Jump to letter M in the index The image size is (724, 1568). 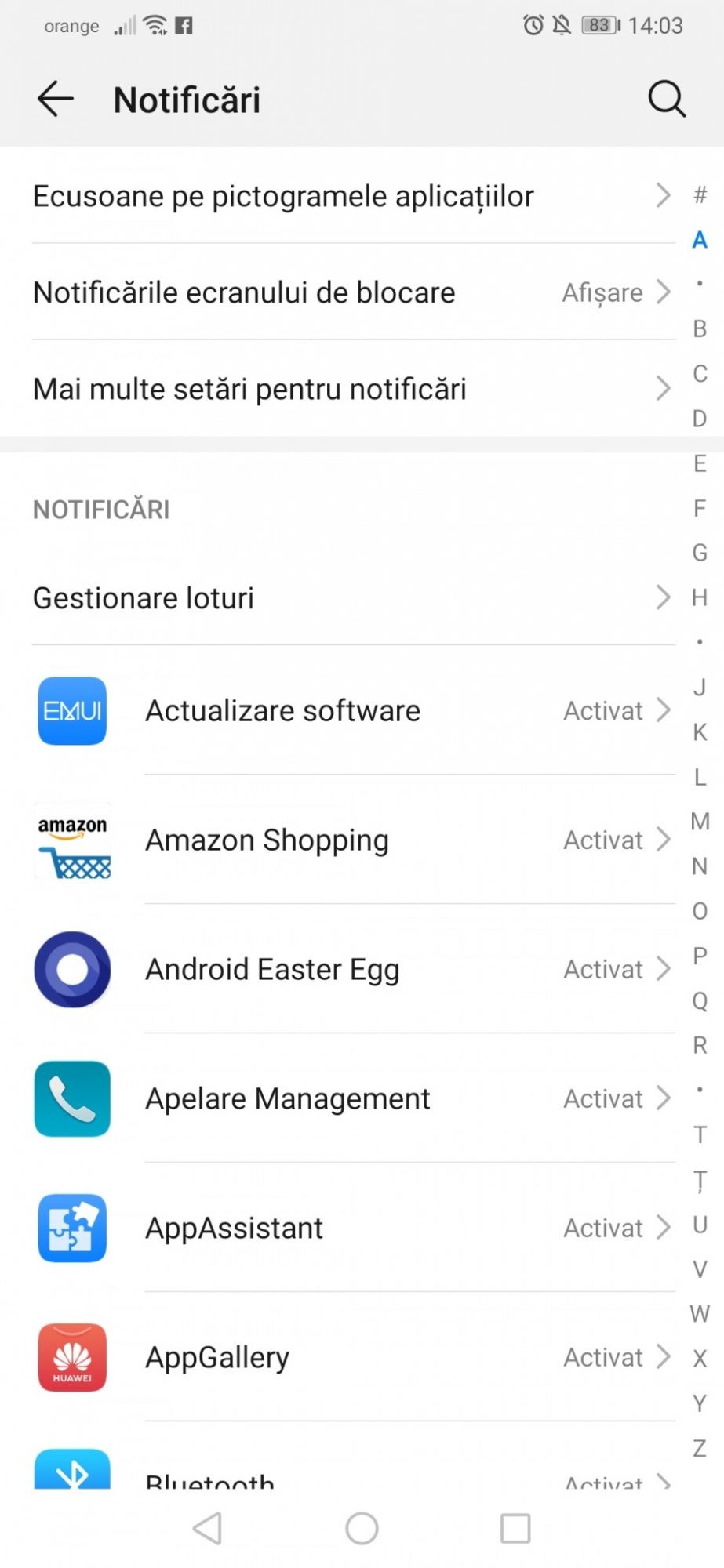pyautogui.click(x=700, y=822)
